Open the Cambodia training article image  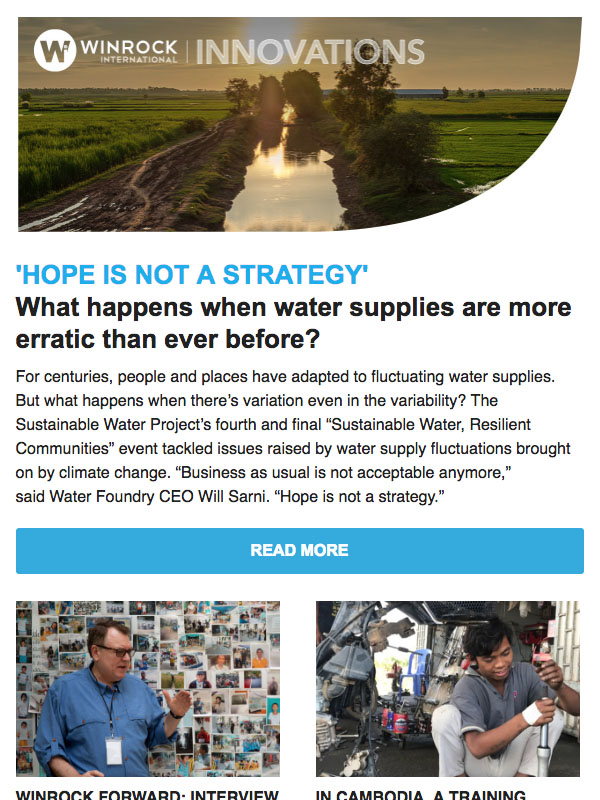click(x=447, y=688)
